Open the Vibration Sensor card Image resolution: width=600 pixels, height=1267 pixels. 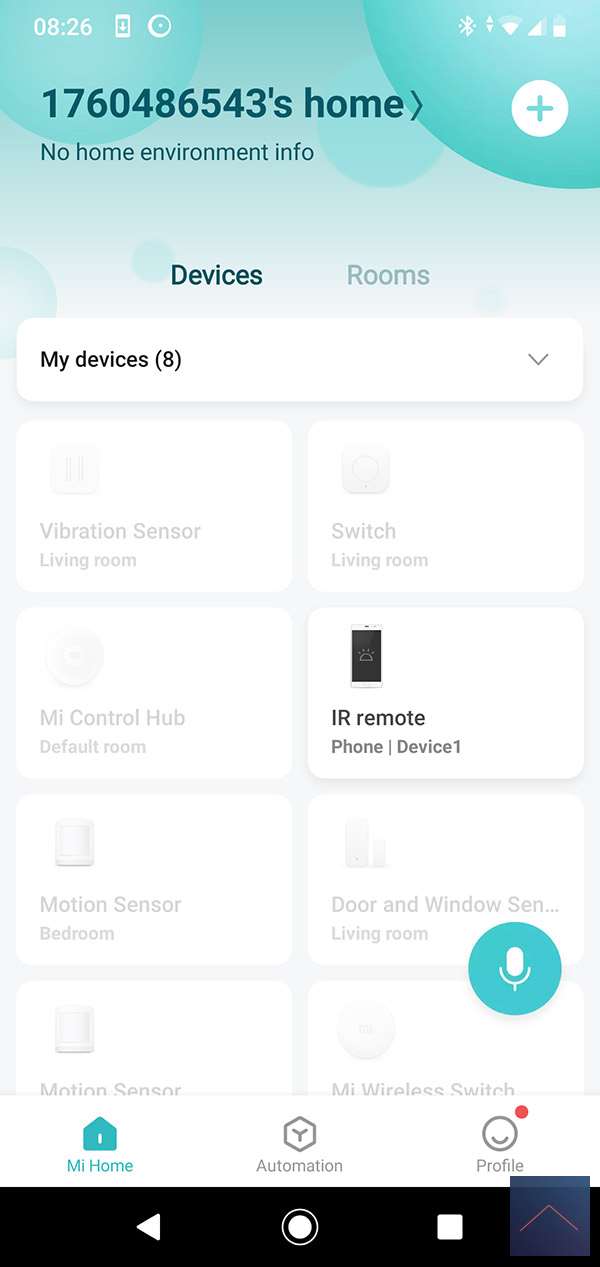coord(154,505)
